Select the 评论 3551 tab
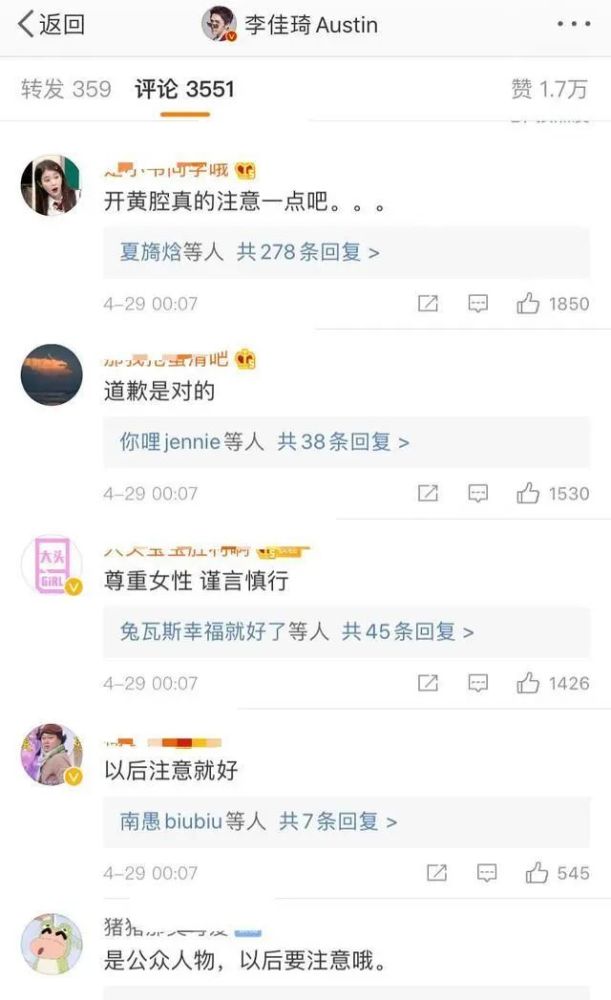Viewport: 611px width, 1000px height. pyautogui.click(x=184, y=89)
